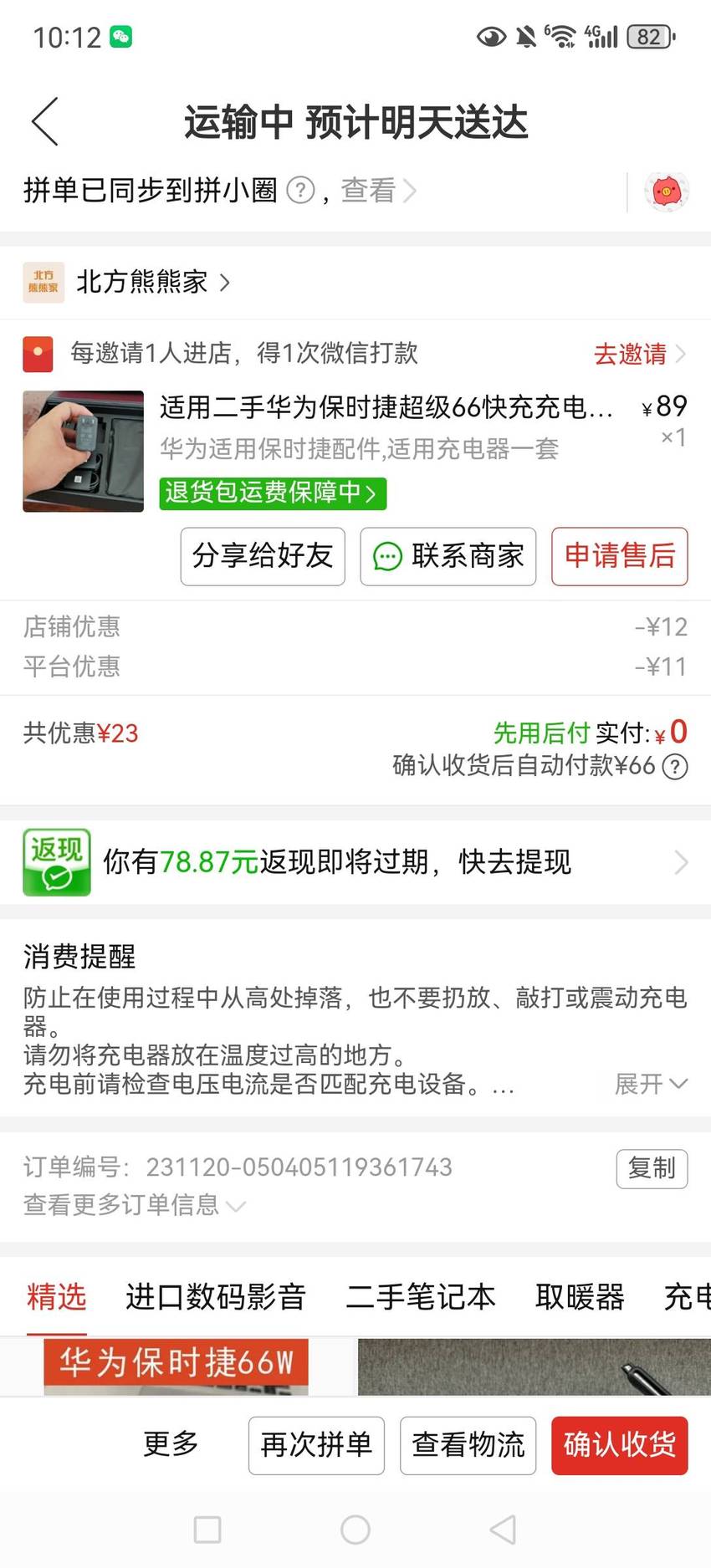Contact the seller via 联系商家
Screen dimensions: 711x1568
coord(448,556)
